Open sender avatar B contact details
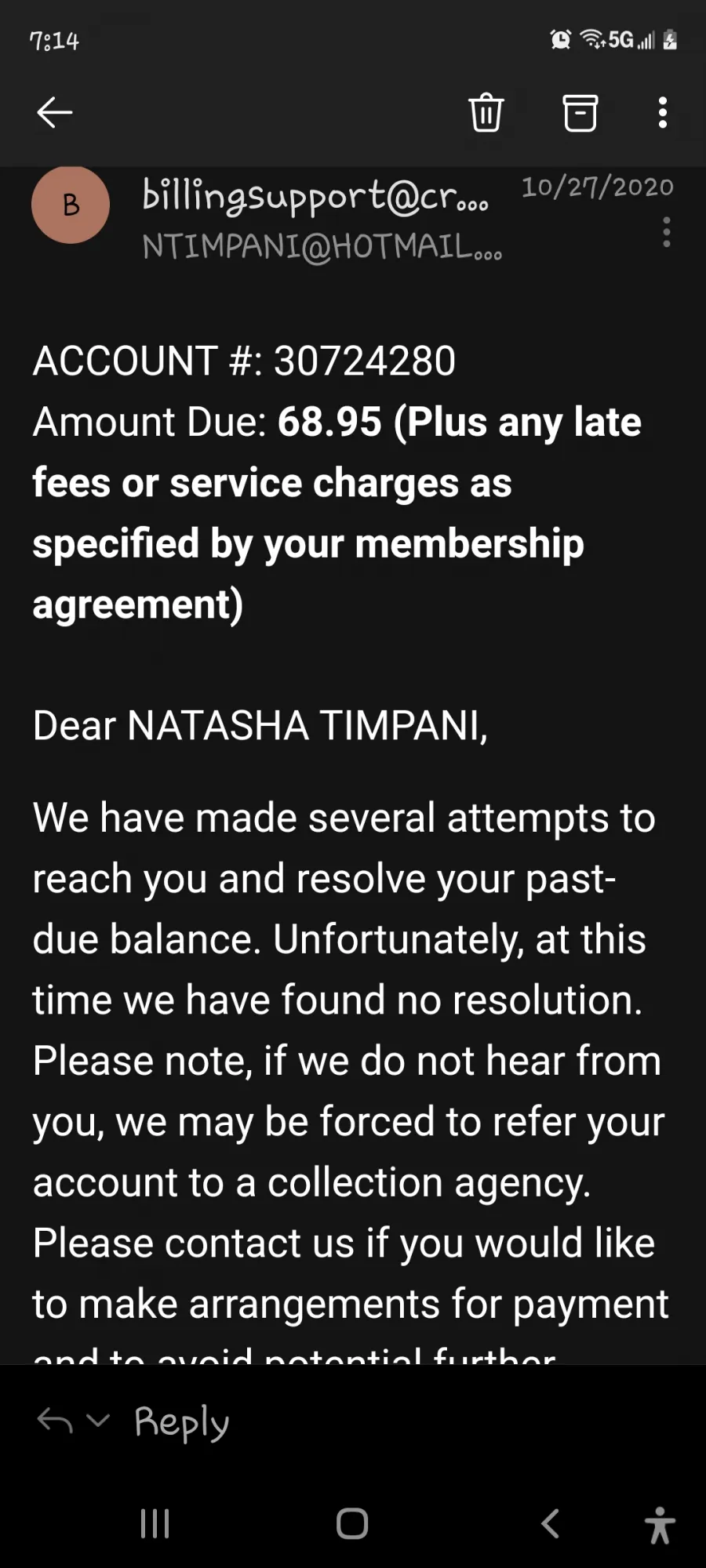The height and width of the screenshot is (1568, 706). point(71,205)
